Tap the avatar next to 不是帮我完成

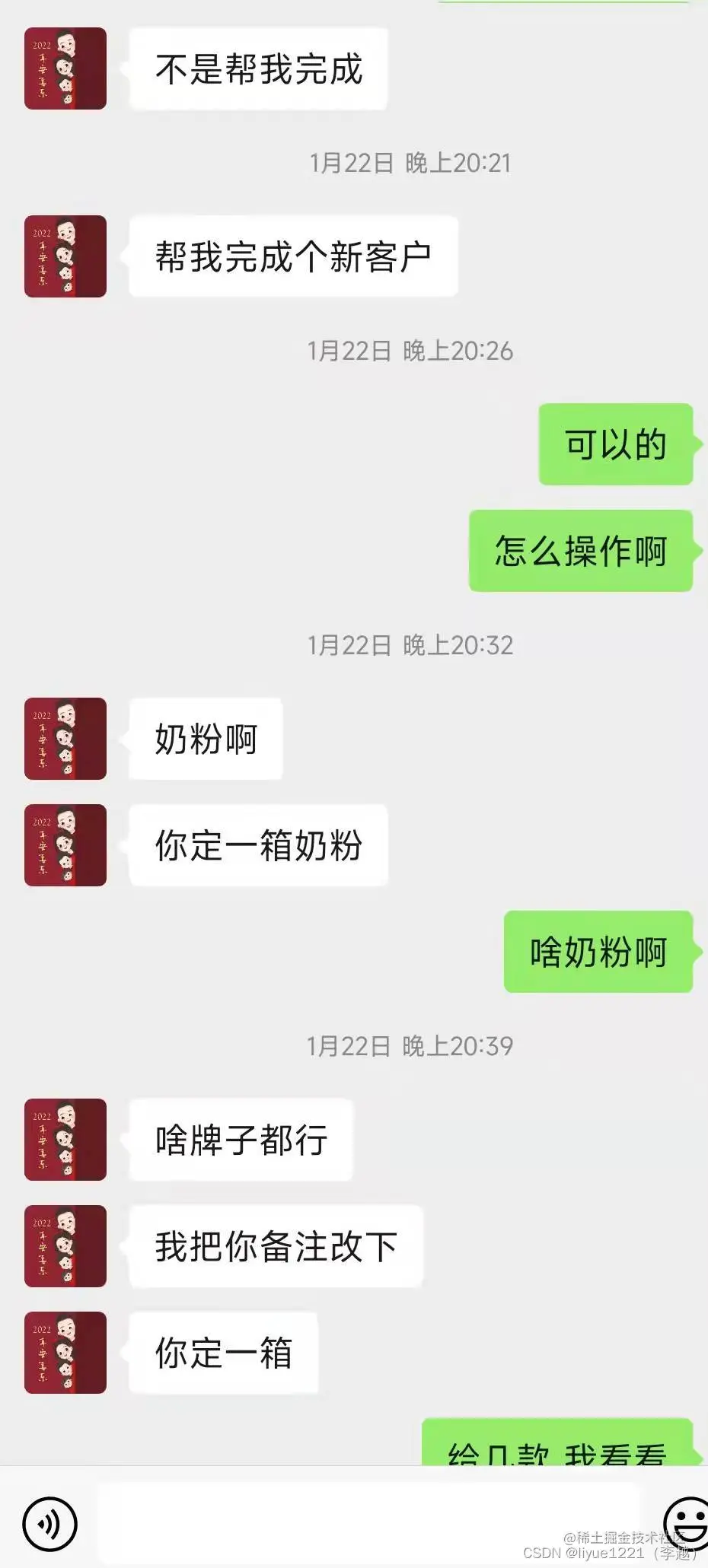pyautogui.click(x=65, y=68)
